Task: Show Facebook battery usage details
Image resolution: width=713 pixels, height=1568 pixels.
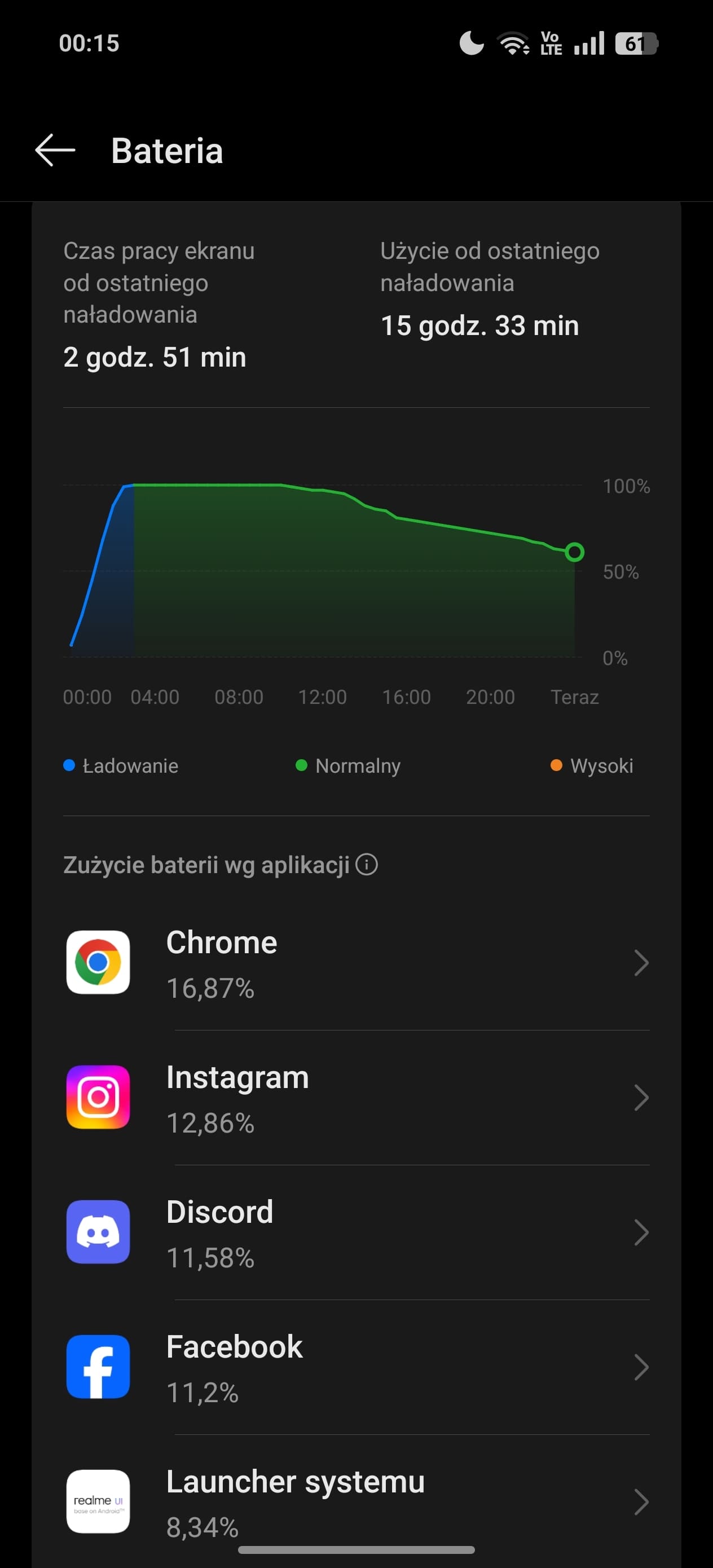Action: (x=356, y=1368)
